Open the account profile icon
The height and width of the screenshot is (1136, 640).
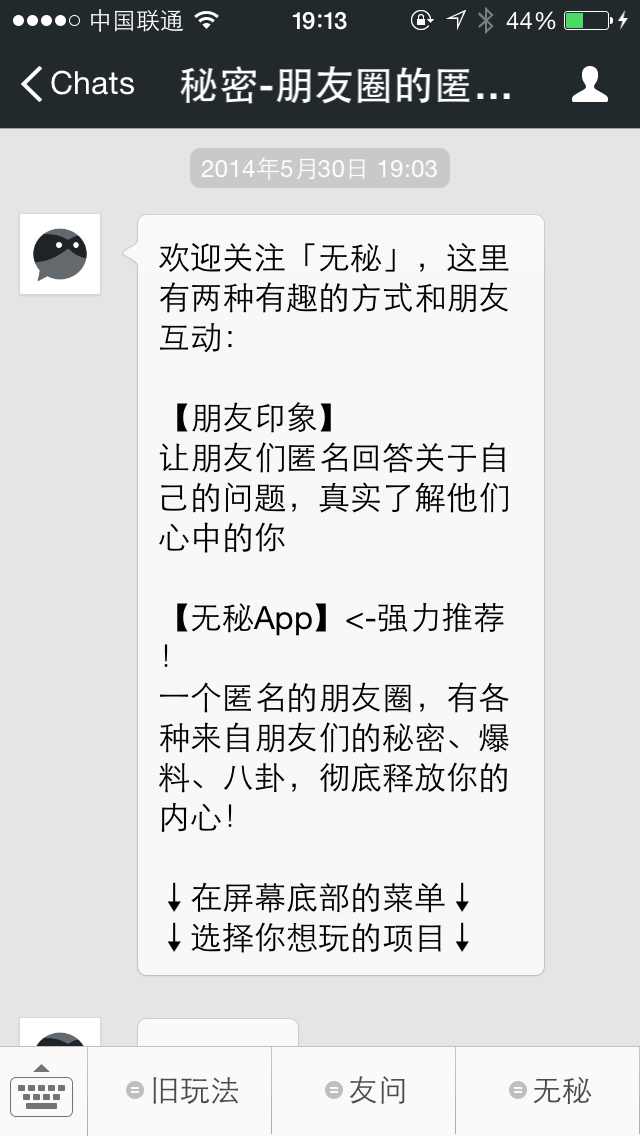pyautogui.click(x=589, y=84)
